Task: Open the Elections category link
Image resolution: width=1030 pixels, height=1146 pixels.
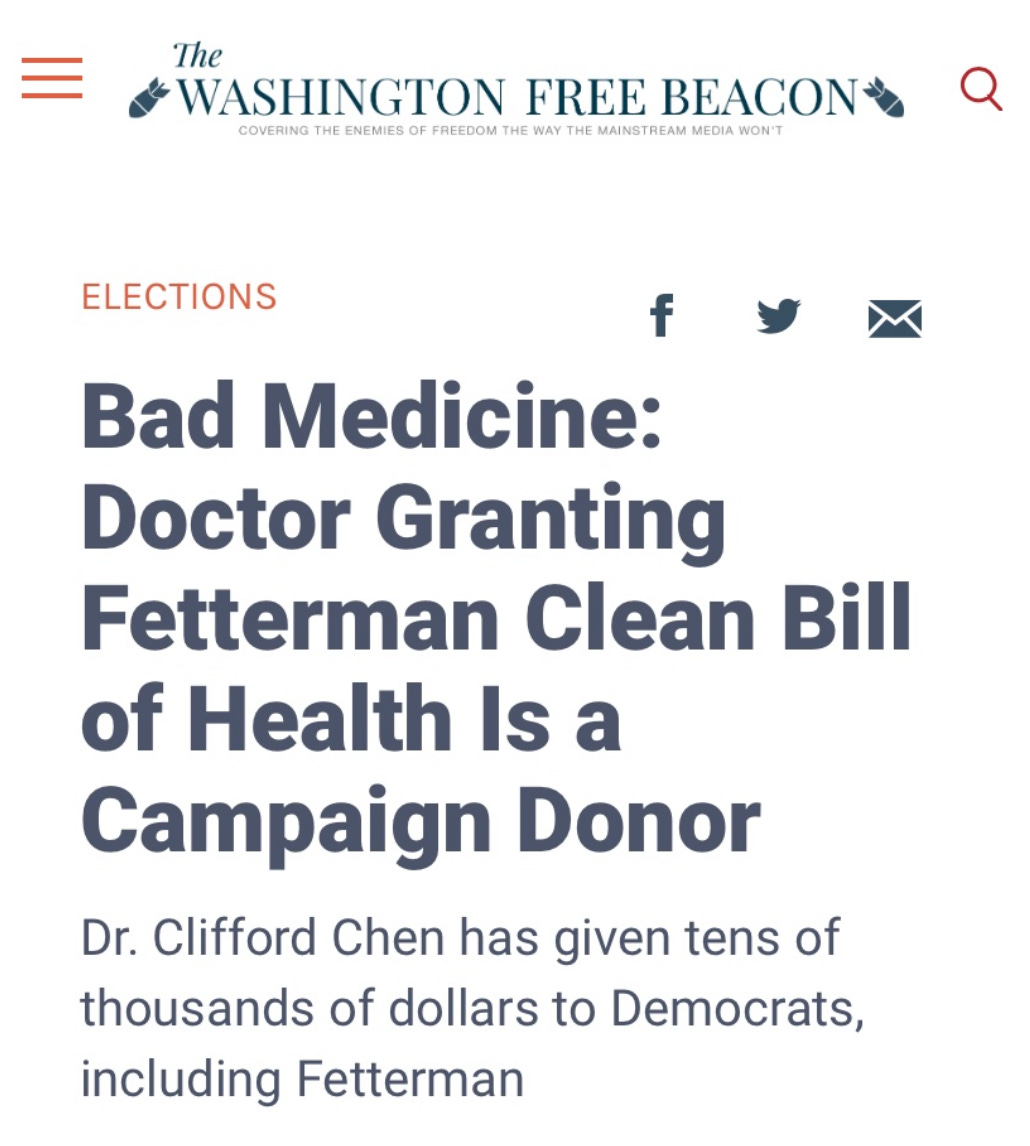Action: [179, 297]
